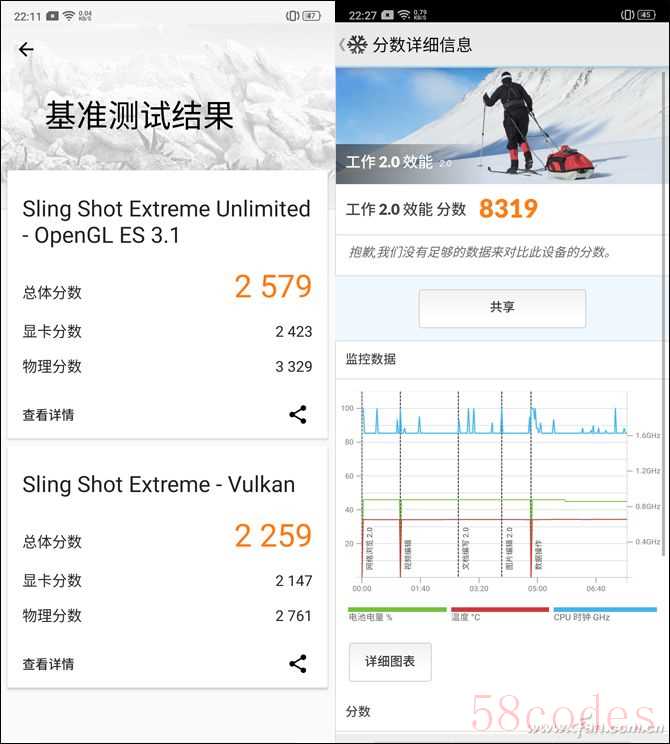This screenshot has height=744, width=670.
Task: Tap the 共享 button
Action: tap(502, 308)
